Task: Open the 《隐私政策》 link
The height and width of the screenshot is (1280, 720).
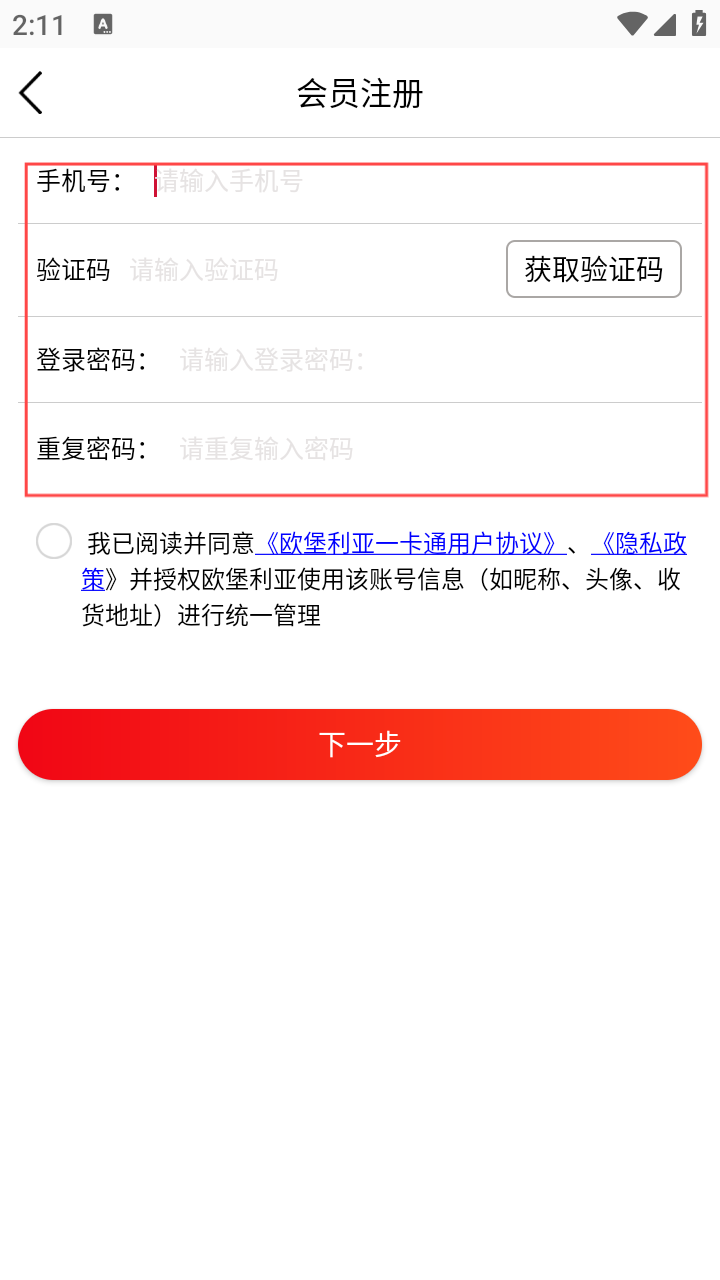Action: pos(640,544)
